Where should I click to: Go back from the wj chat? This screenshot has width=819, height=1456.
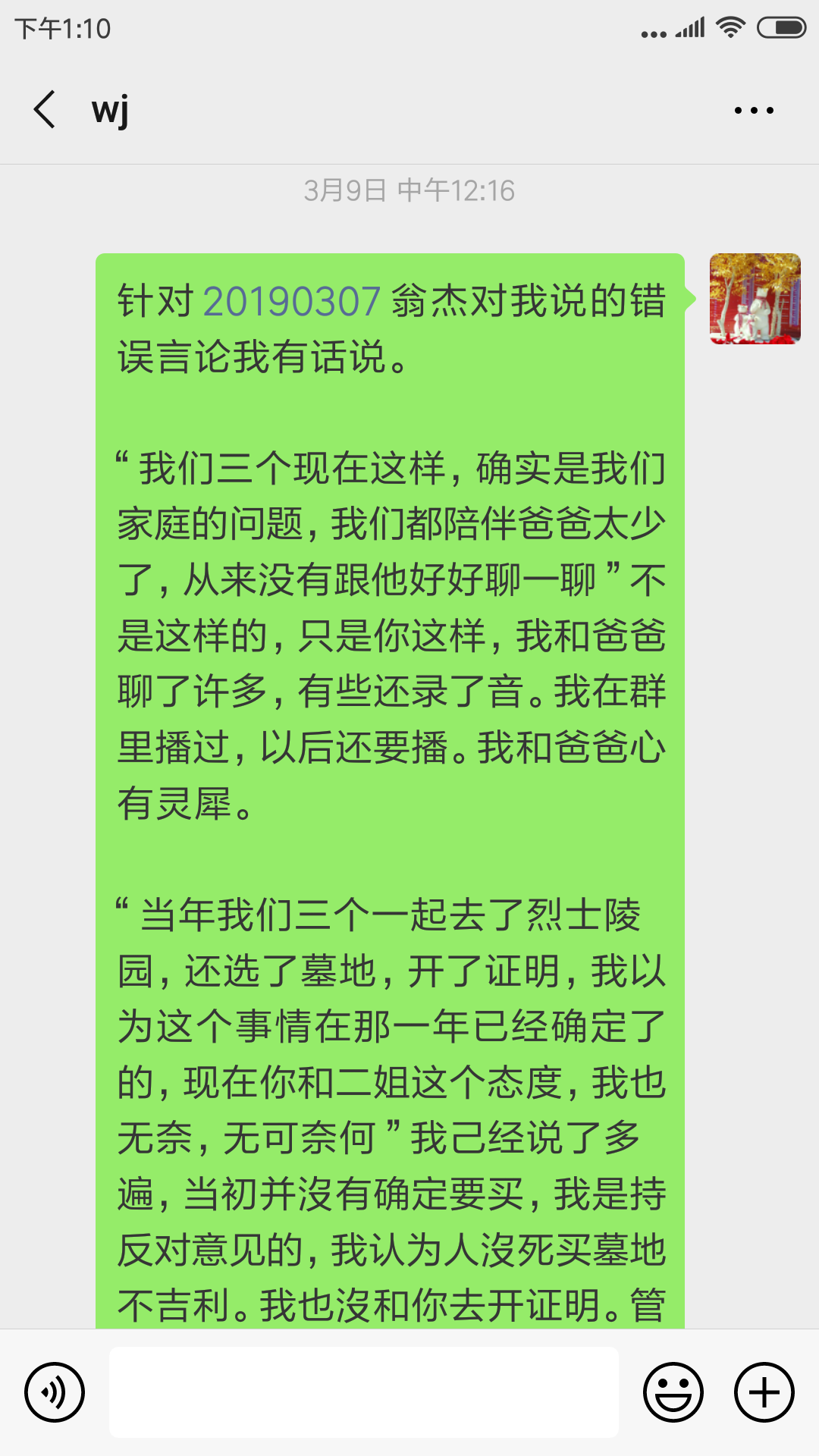click(45, 110)
